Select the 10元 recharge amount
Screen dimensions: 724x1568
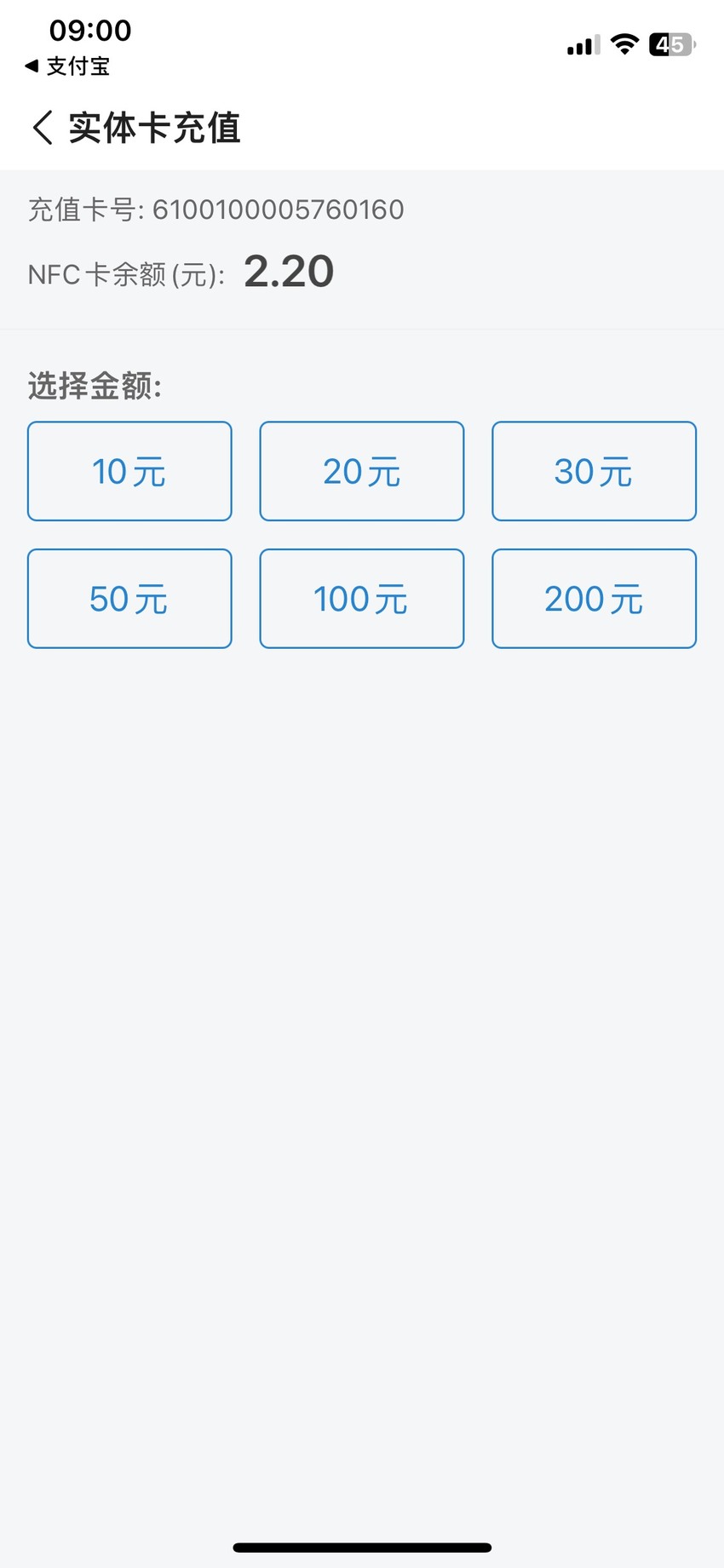[x=129, y=471]
